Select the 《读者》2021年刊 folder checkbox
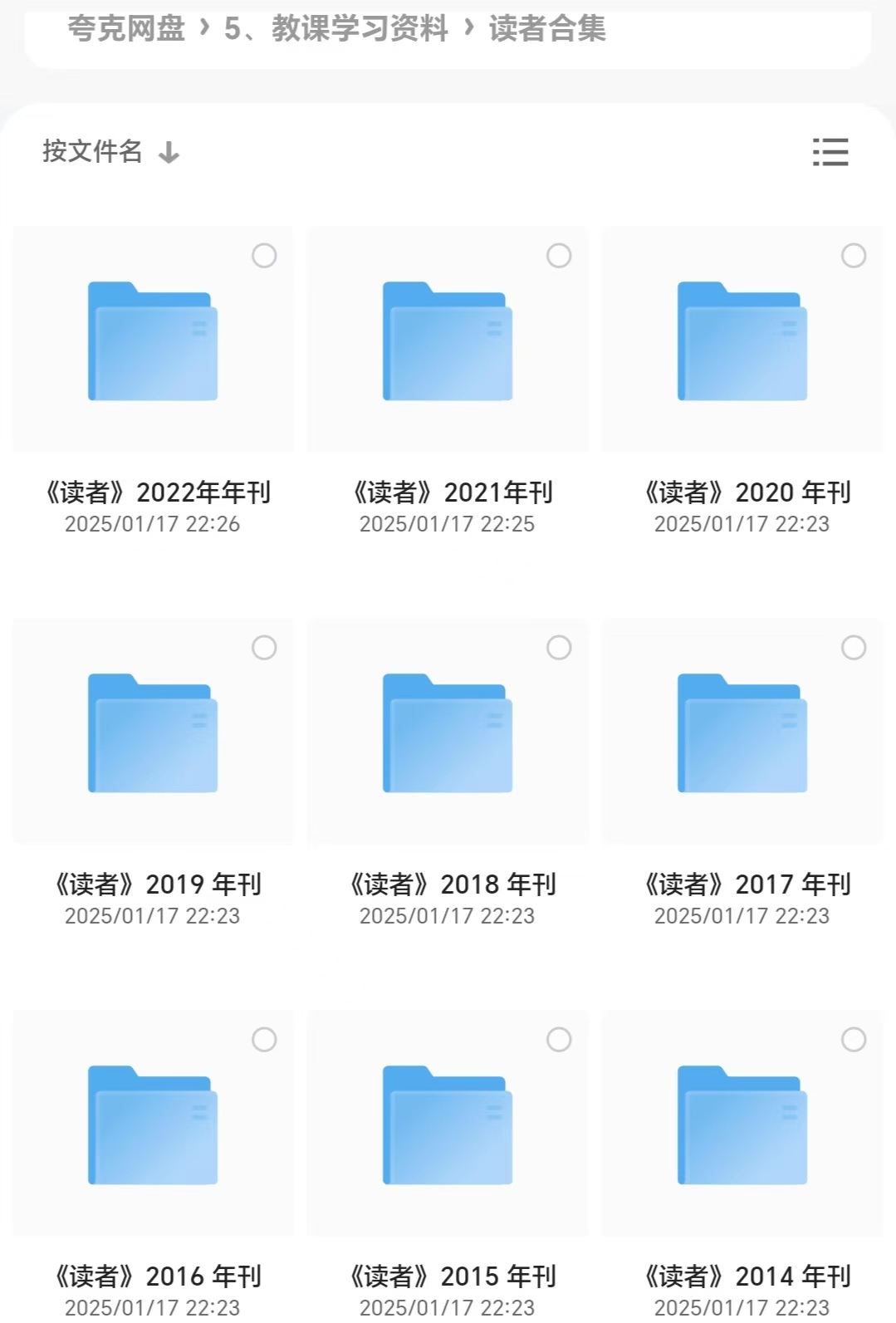Viewport: 896px width, 1323px height. click(x=559, y=256)
